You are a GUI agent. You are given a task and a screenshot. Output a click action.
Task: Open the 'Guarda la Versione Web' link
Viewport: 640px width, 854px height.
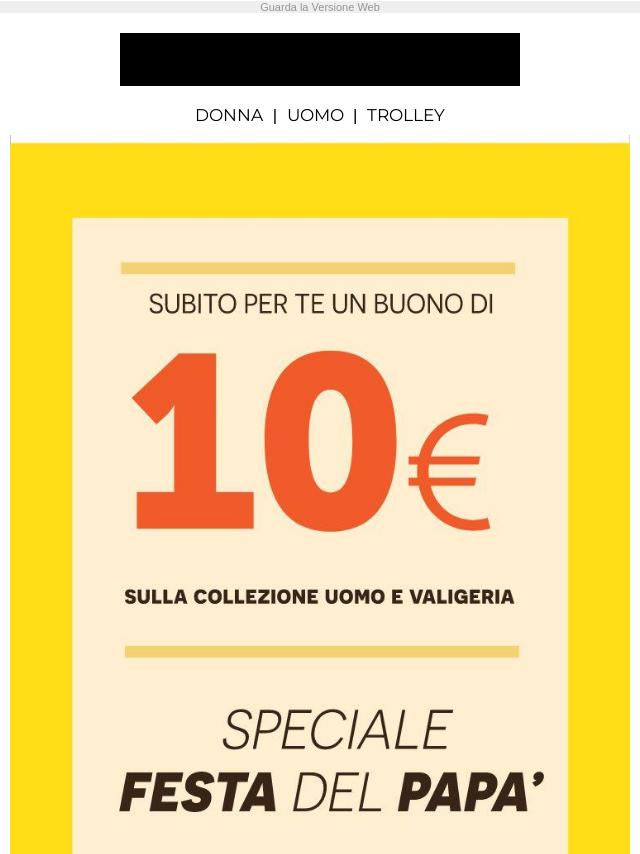pyautogui.click(x=319, y=7)
